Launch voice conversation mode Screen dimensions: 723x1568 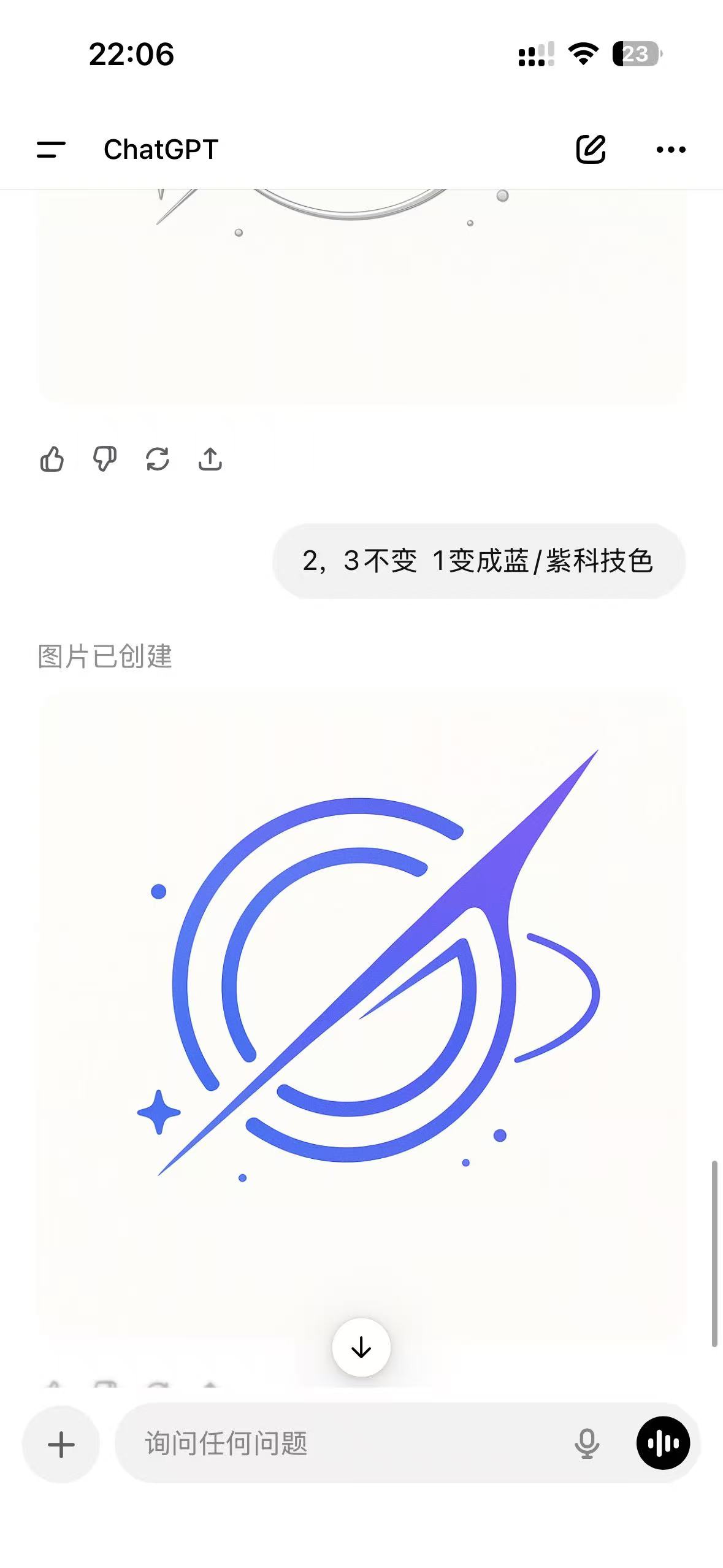(664, 1443)
